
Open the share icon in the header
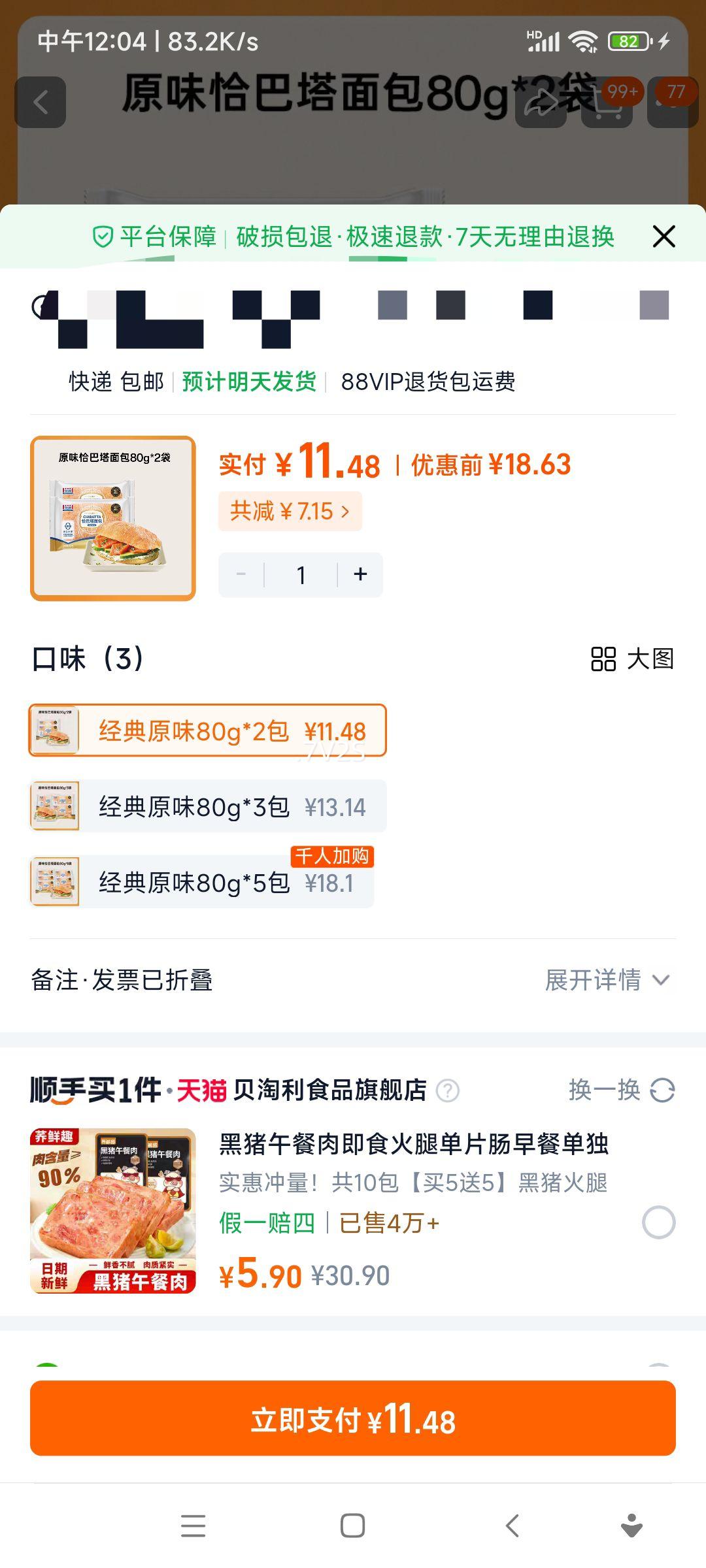(x=541, y=103)
